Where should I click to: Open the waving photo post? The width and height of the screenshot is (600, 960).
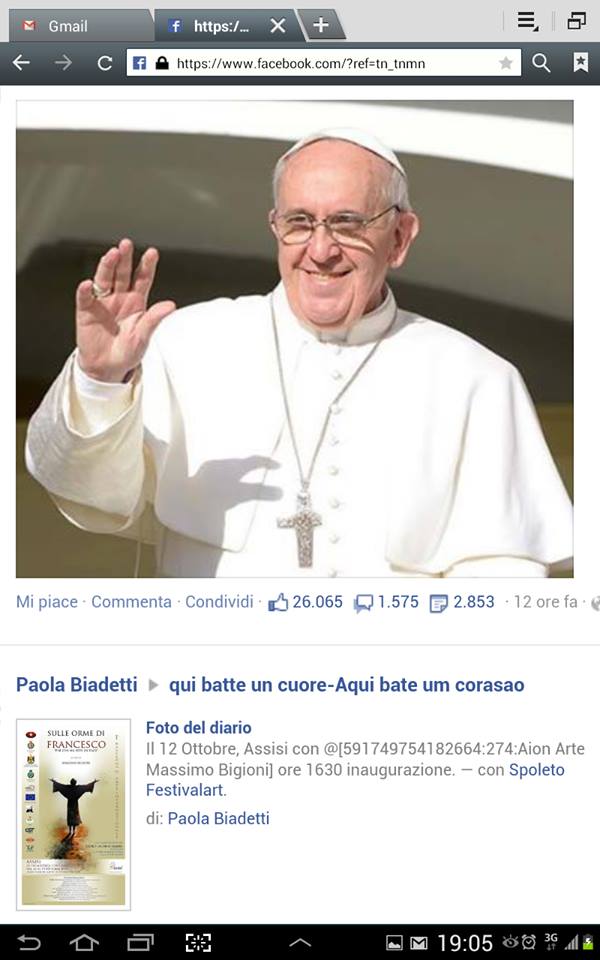(295, 338)
